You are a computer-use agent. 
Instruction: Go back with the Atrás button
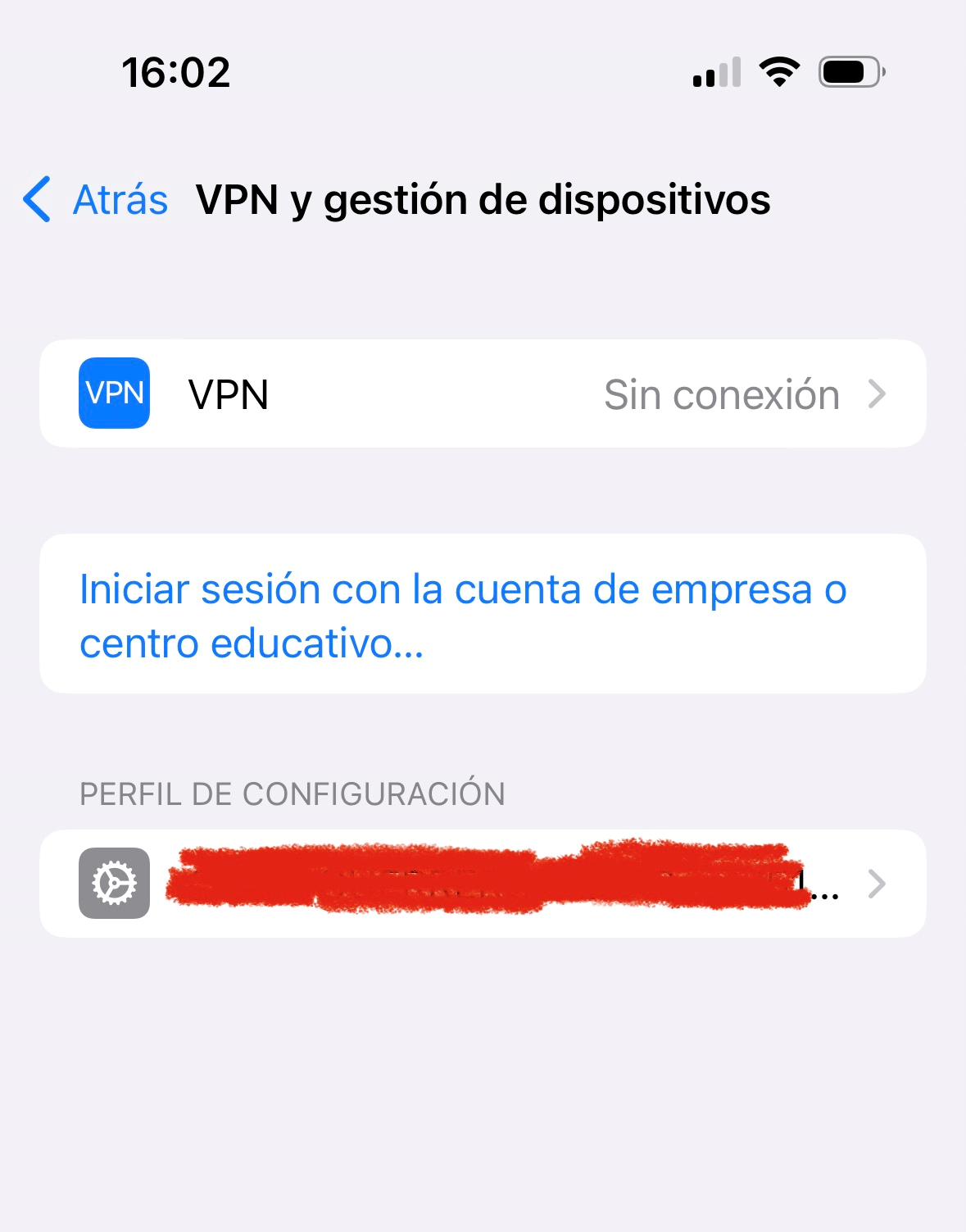point(97,199)
